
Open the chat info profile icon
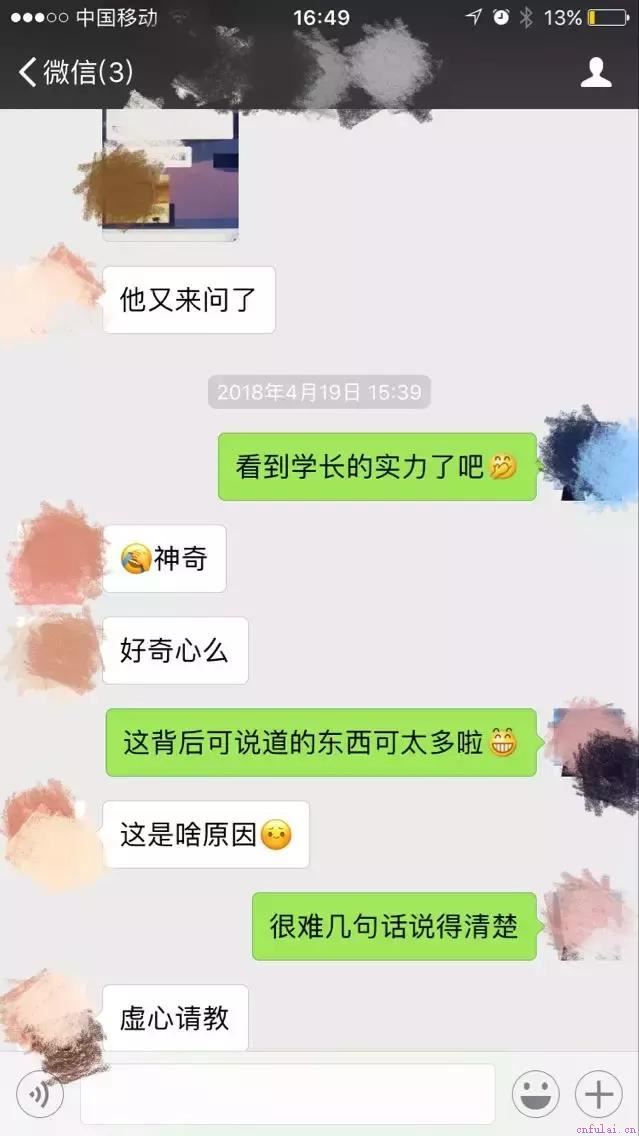tap(596, 72)
